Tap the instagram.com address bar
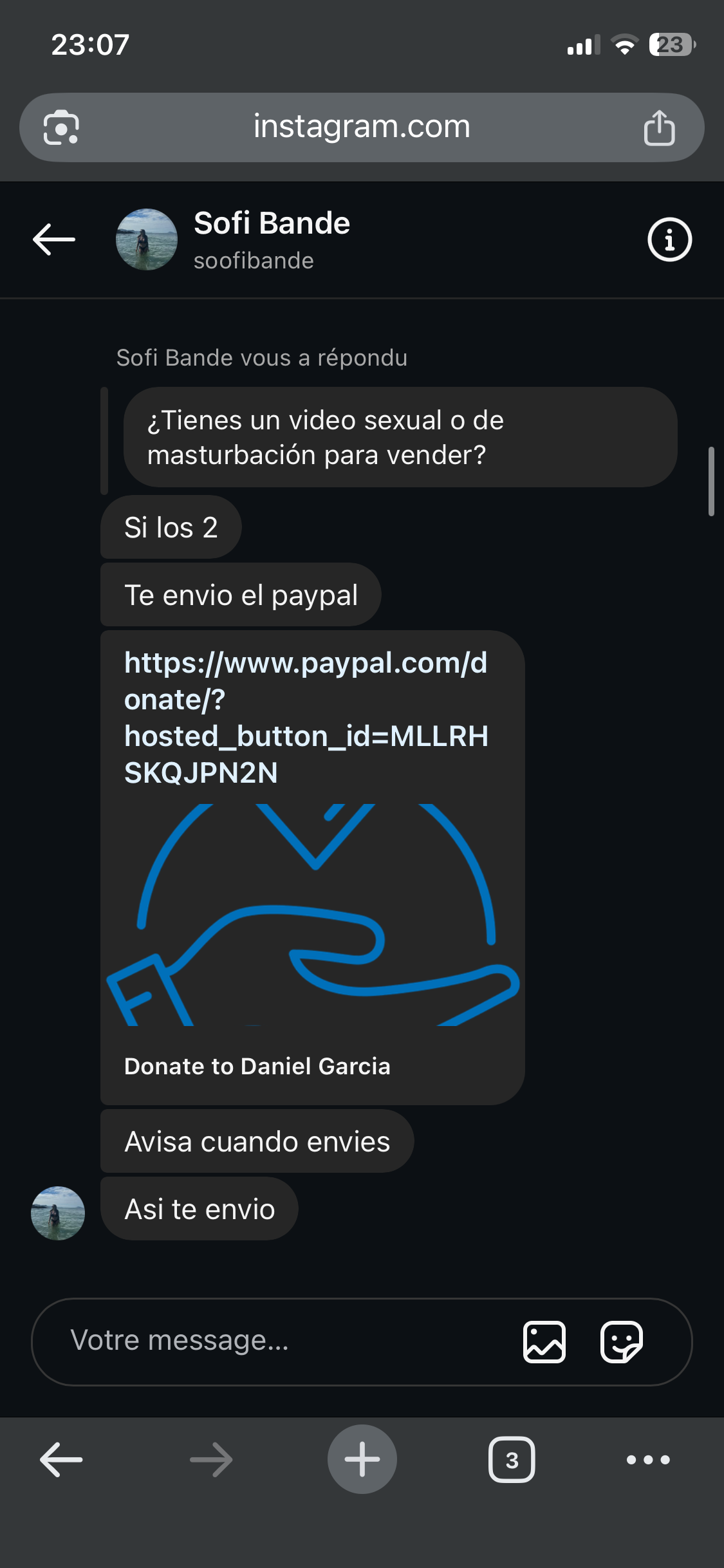 (362, 127)
